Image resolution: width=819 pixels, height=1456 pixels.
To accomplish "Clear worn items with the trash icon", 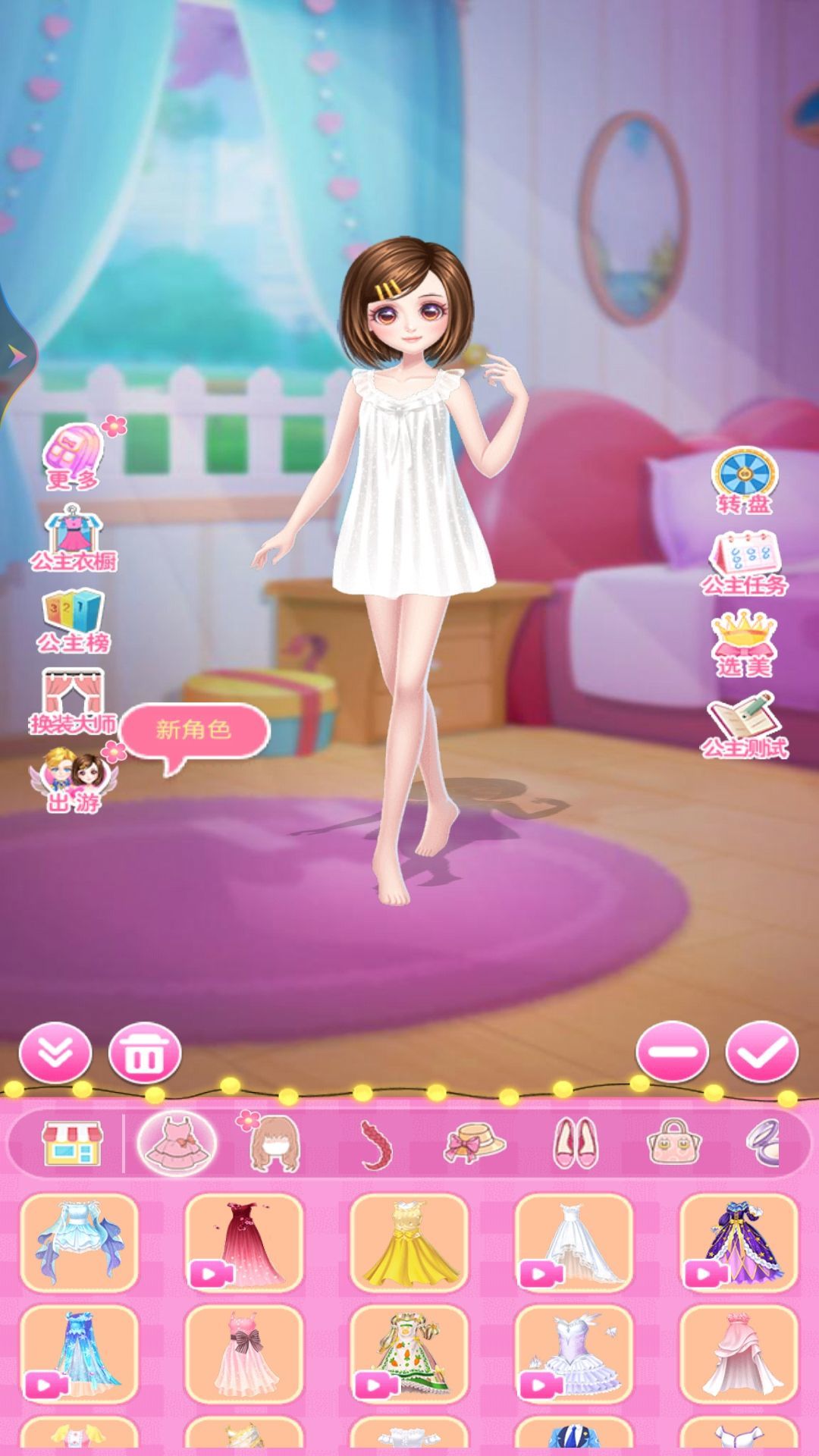I will [x=143, y=1052].
